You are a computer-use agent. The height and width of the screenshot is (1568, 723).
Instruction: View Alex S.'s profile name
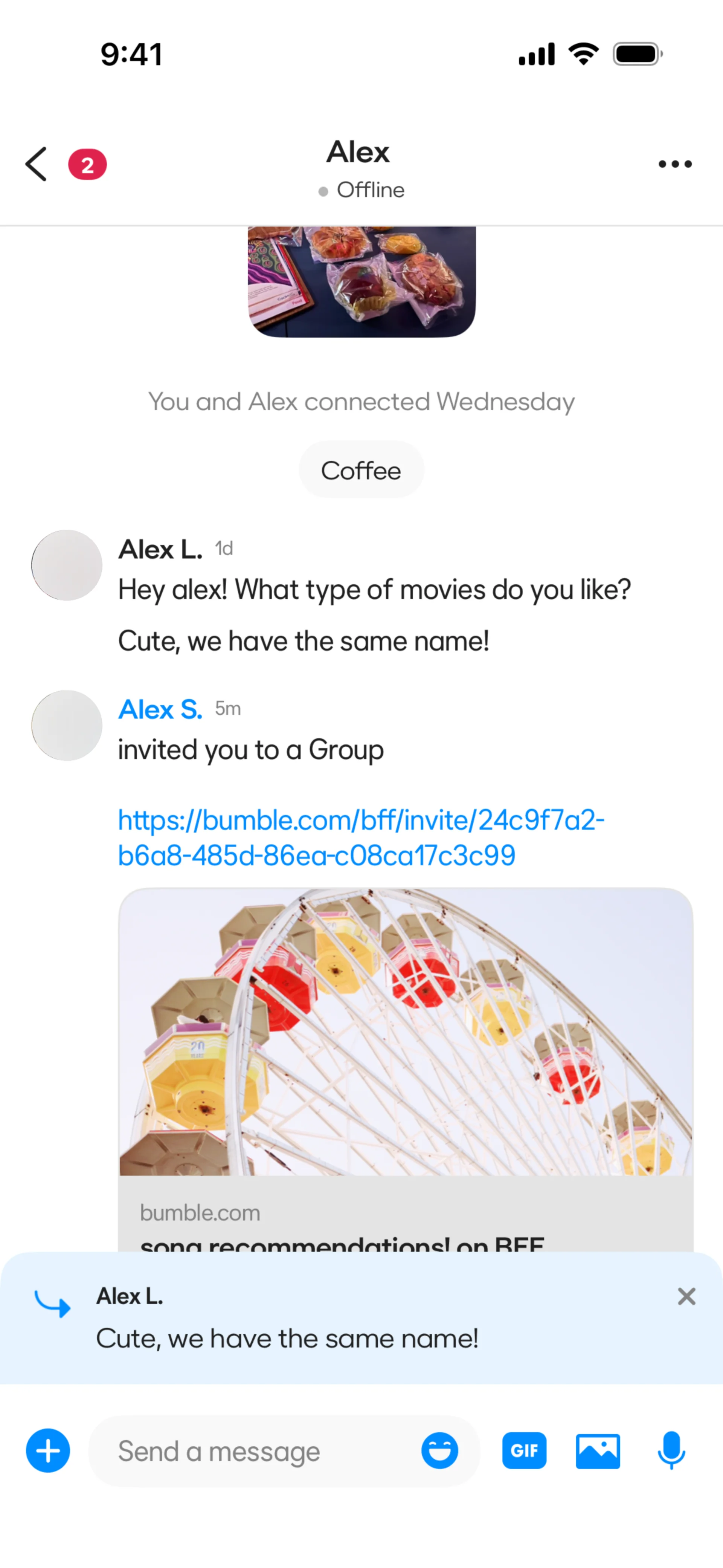tap(160, 710)
